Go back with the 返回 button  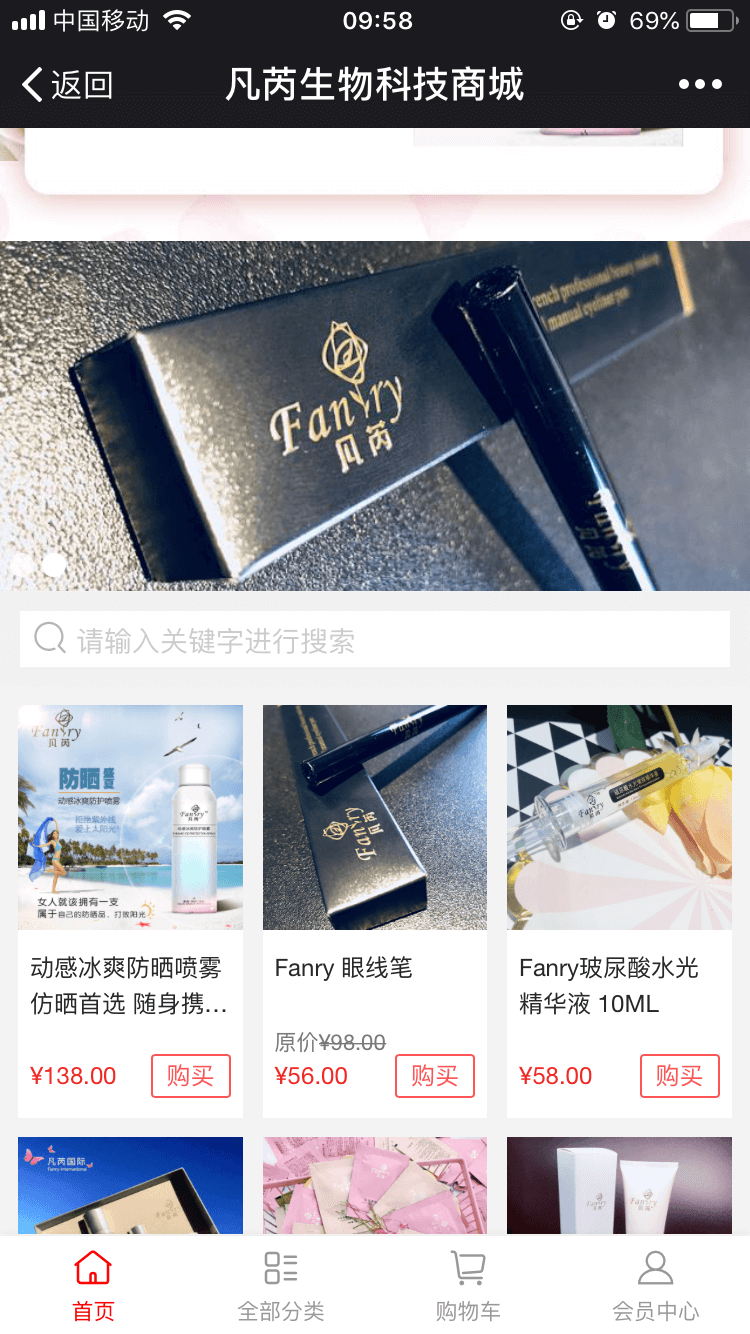(68, 85)
